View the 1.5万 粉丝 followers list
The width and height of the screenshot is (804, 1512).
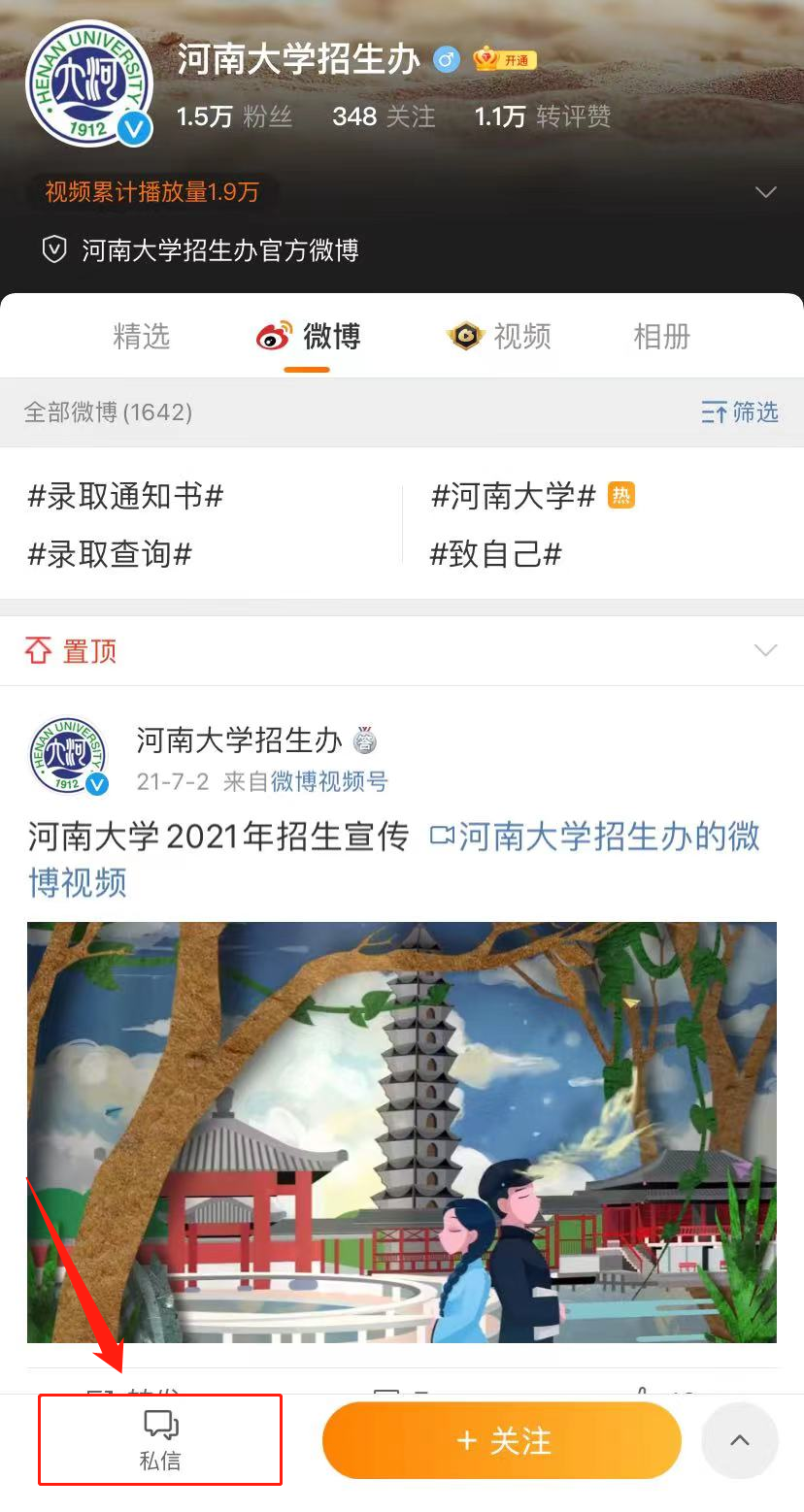click(234, 117)
